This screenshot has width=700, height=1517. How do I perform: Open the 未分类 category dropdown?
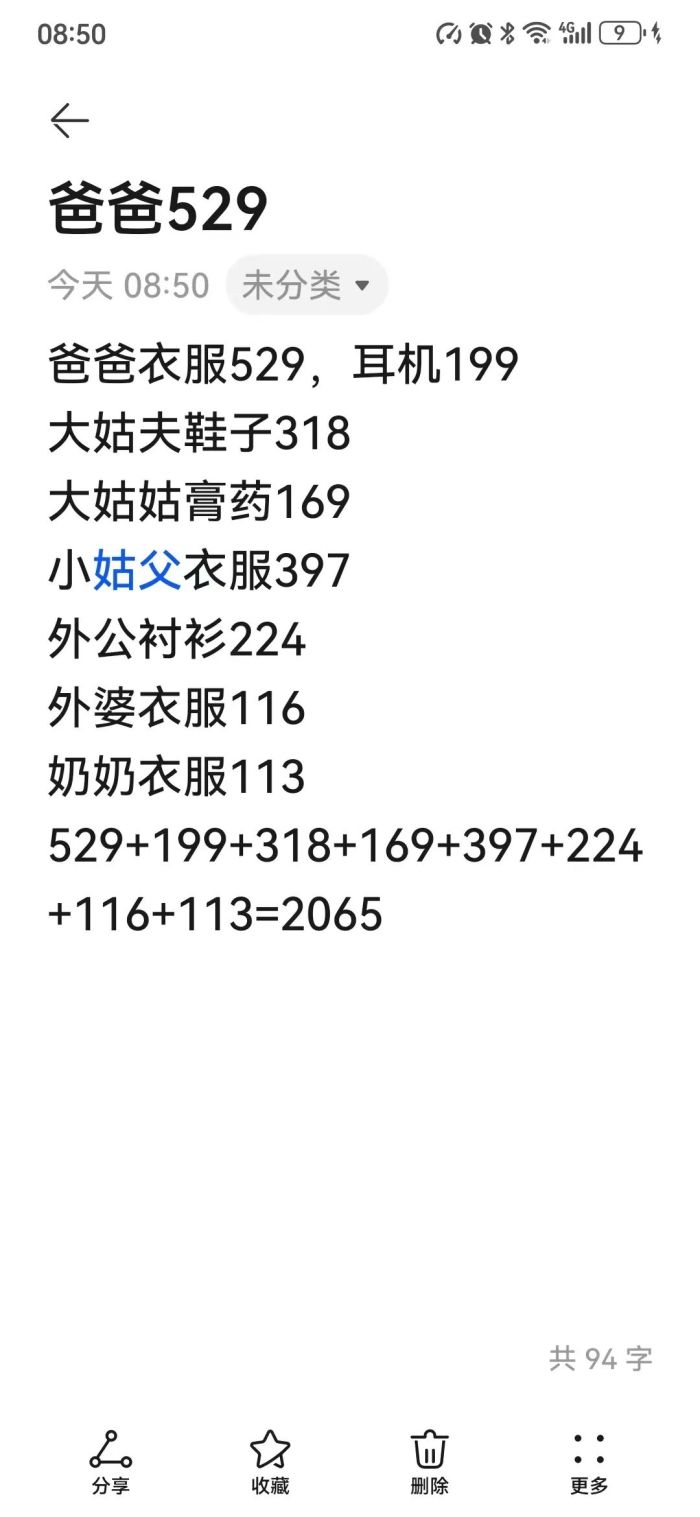click(307, 285)
